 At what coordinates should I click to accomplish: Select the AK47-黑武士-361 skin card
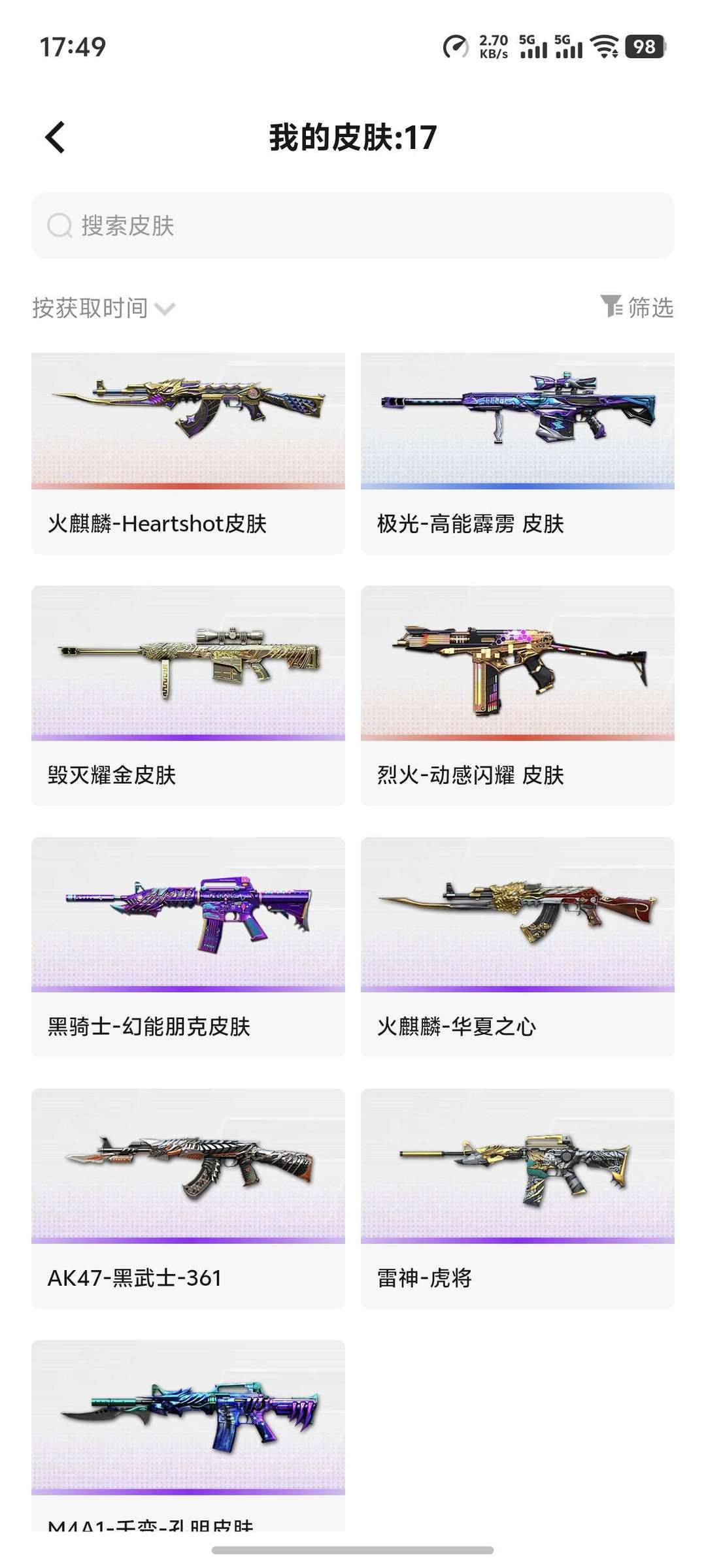click(x=188, y=1198)
